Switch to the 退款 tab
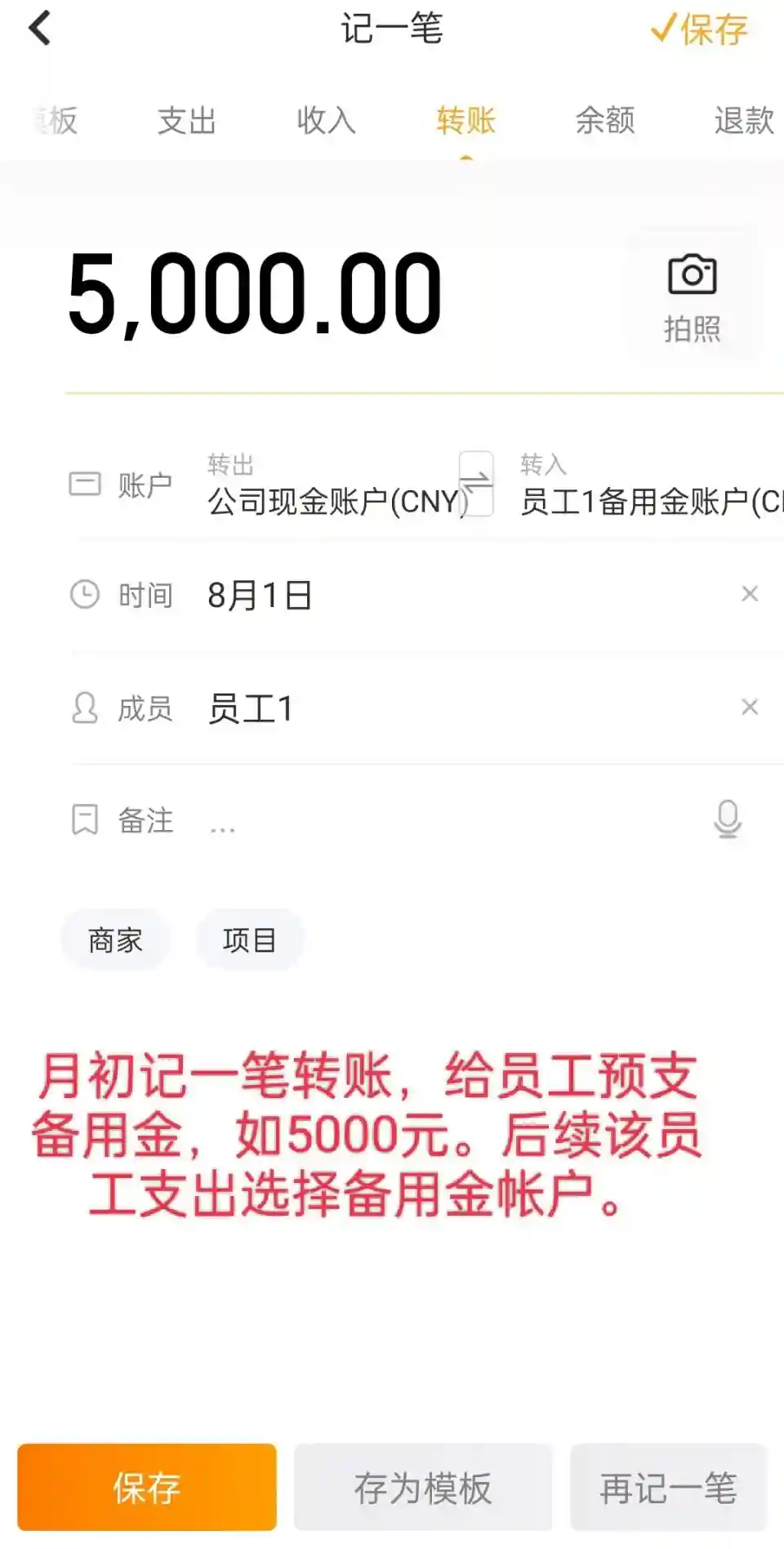This screenshot has width=784, height=1549. (x=743, y=121)
